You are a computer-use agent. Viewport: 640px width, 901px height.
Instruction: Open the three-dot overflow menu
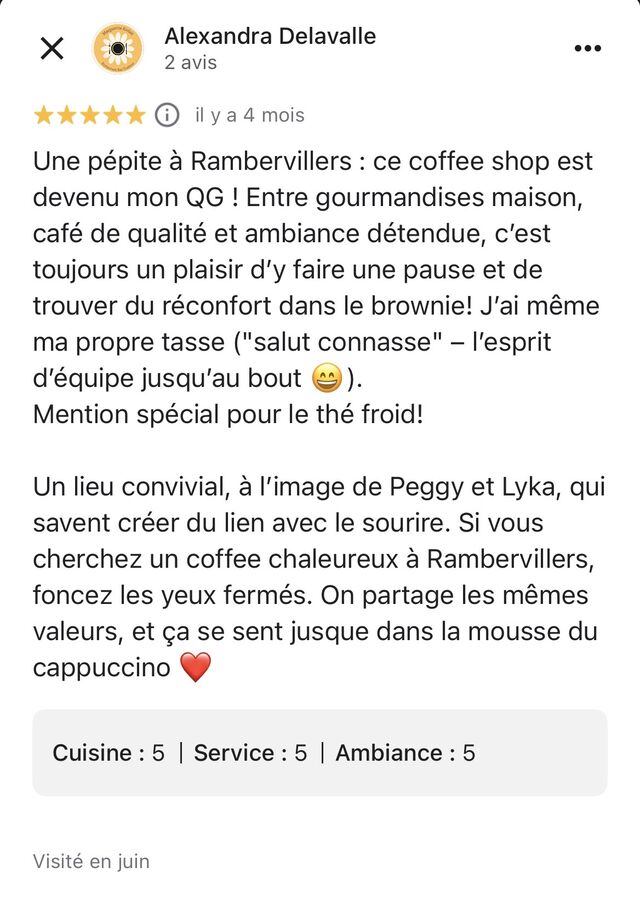tap(587, 48)
